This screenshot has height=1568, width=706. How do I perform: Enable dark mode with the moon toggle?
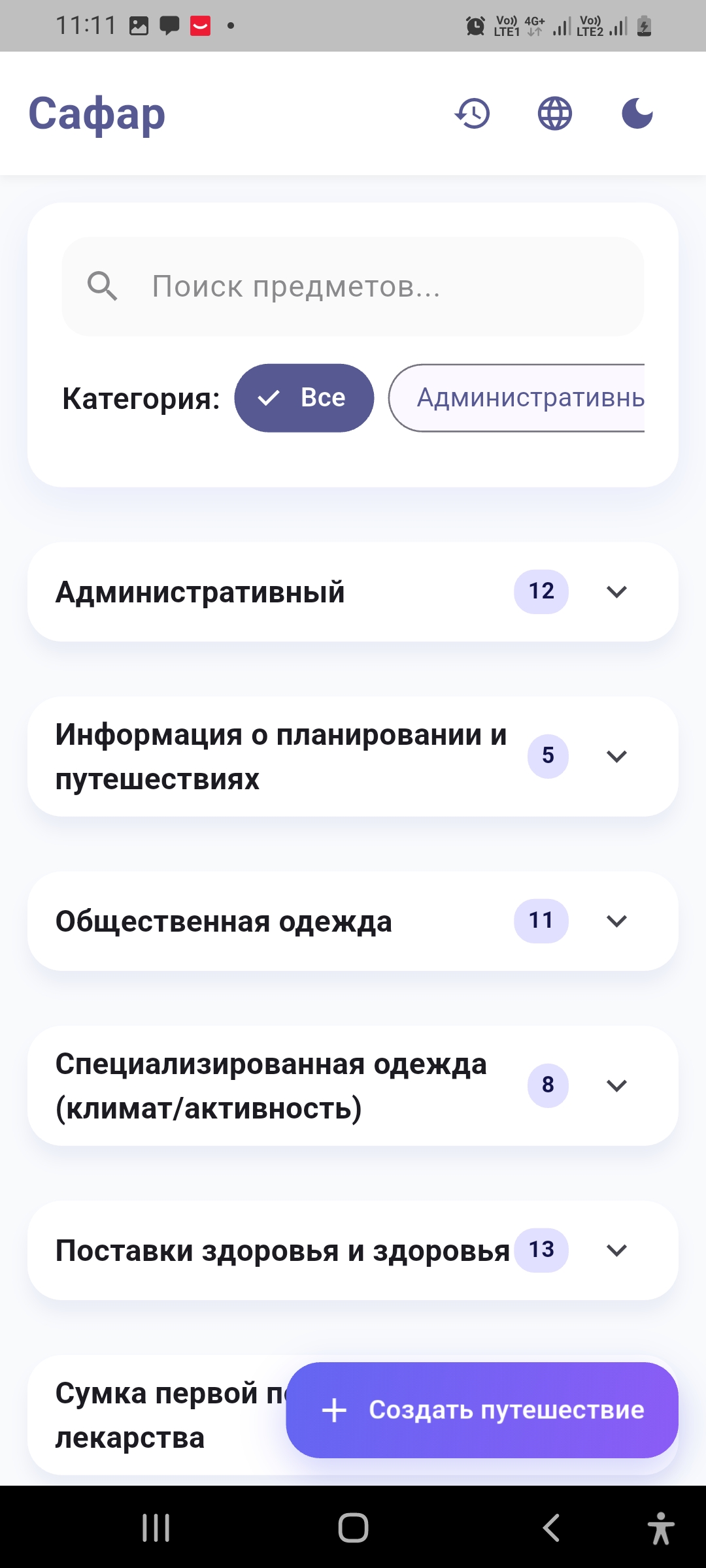(x=635, y=114)
